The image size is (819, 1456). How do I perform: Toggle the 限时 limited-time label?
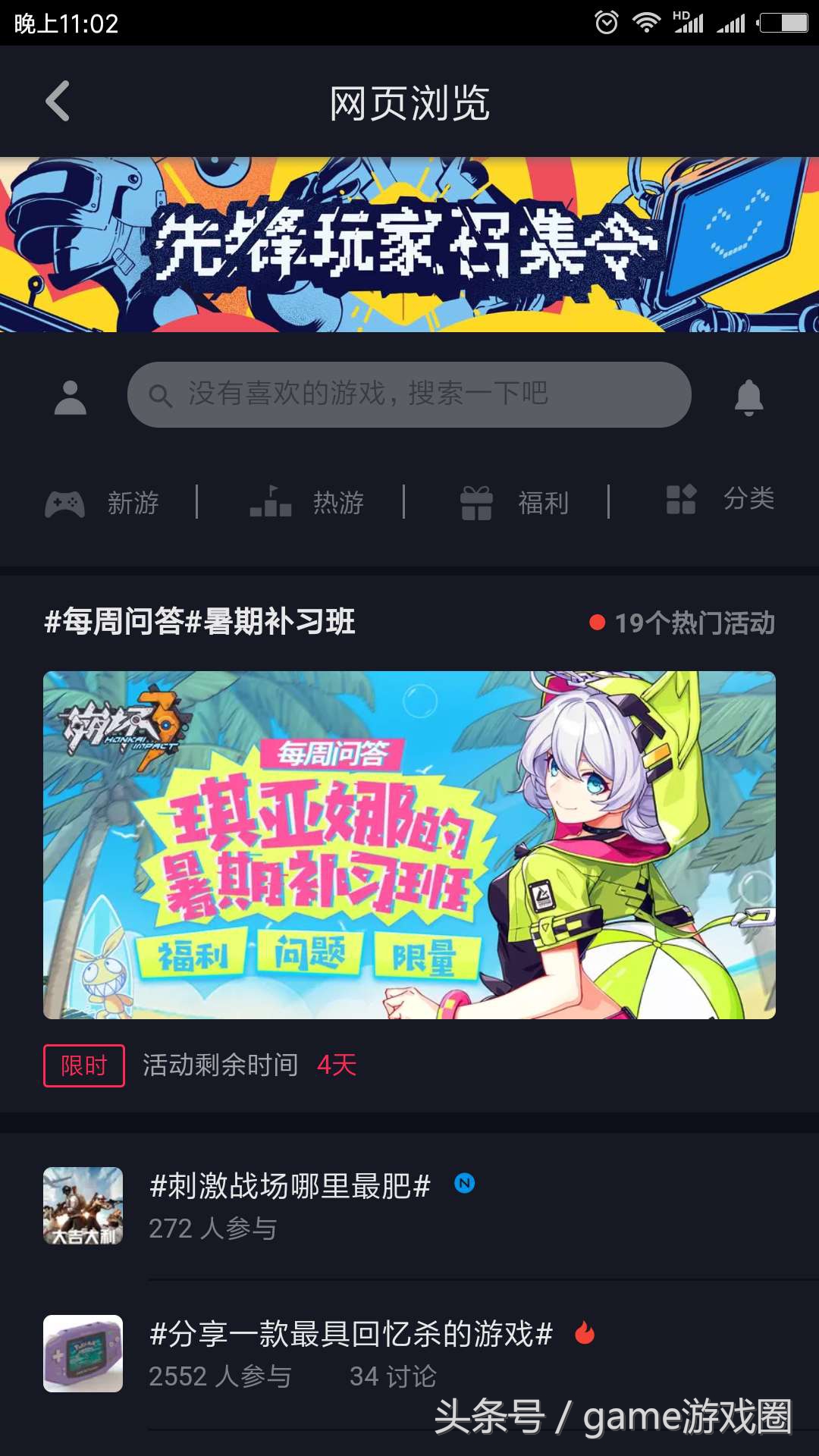(83, 1065)
